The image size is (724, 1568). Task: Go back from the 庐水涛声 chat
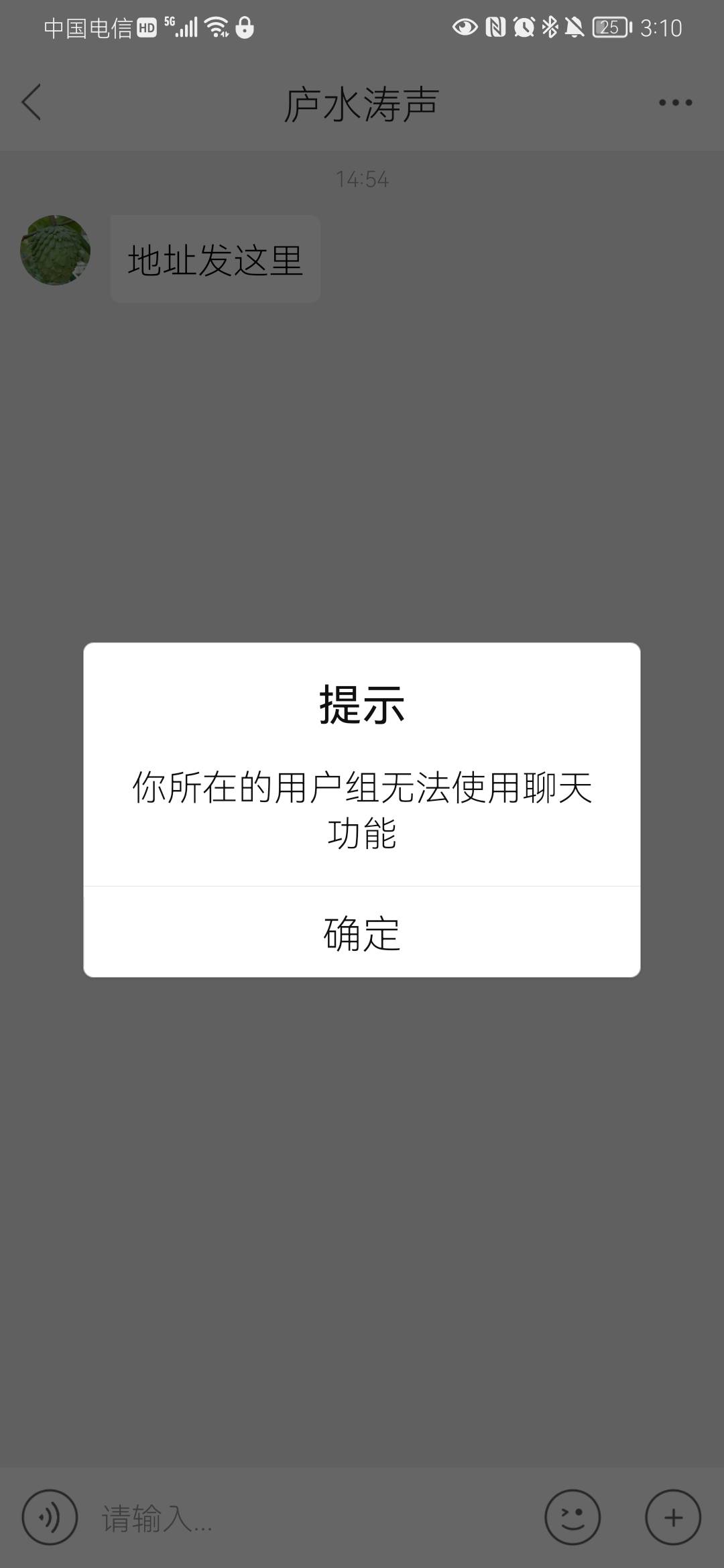32,103
